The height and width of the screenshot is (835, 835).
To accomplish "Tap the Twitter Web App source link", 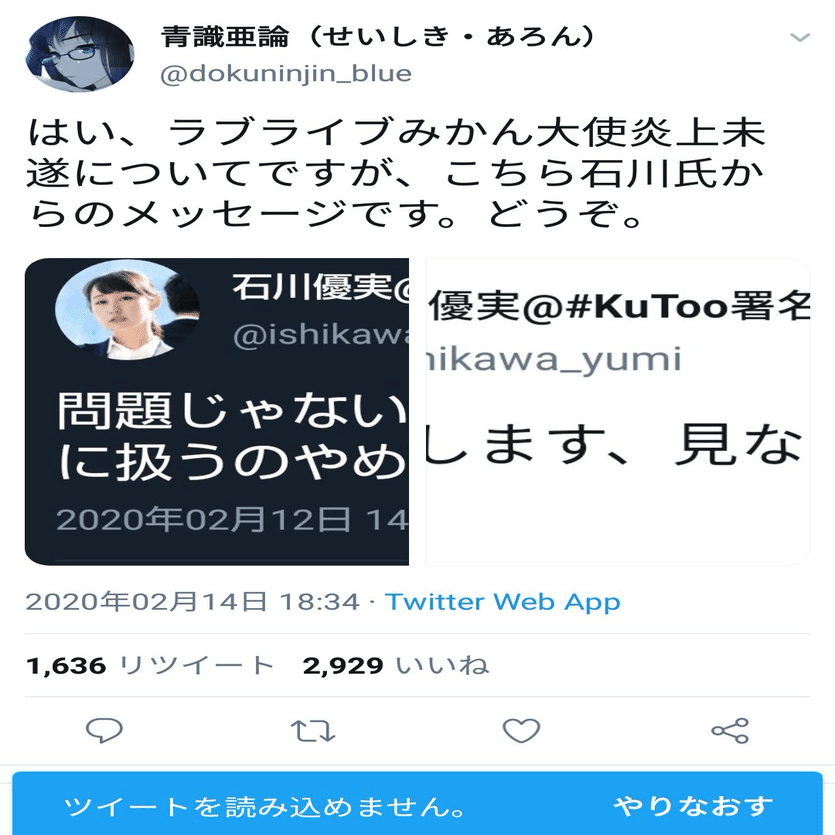I will [x=502, y=602].
